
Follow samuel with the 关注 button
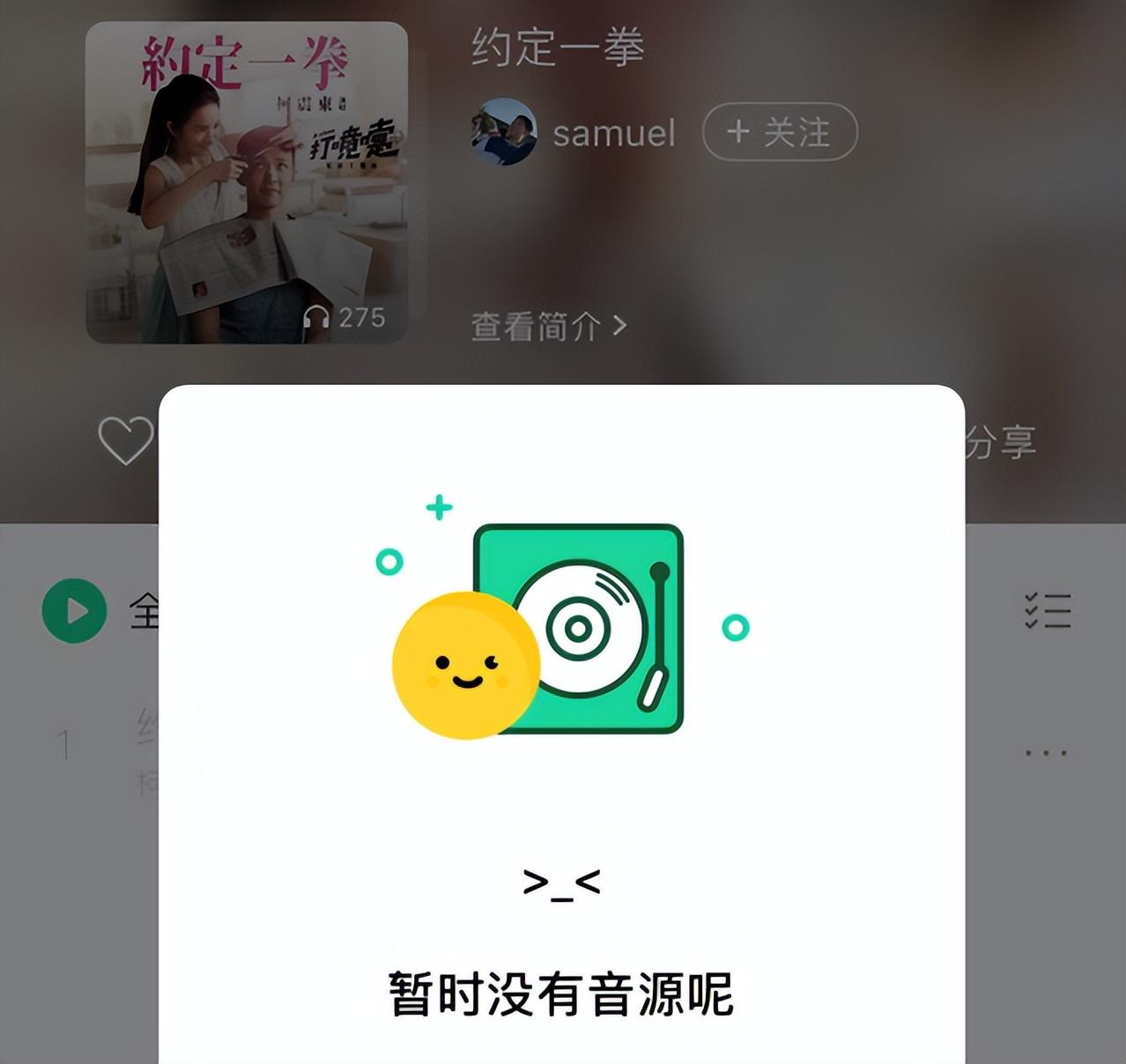779,132
